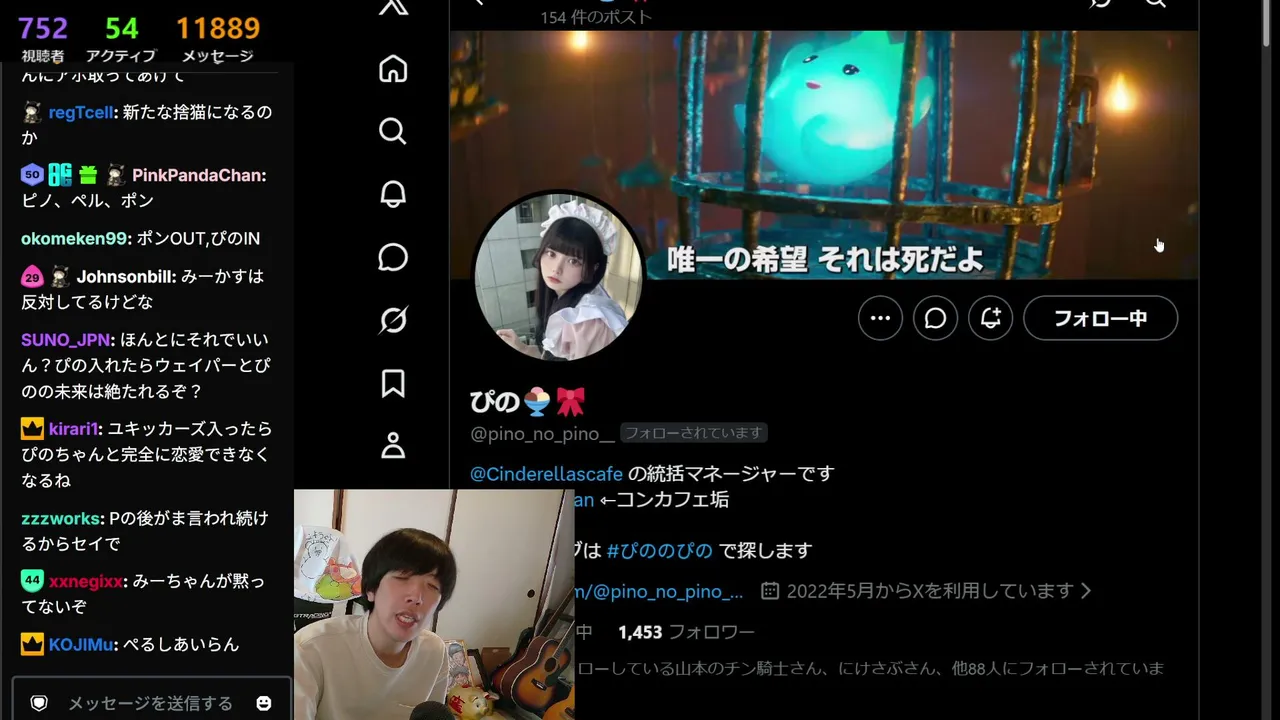Viewport: 1280px width, 720px height.
Task: Tap the フォロー中 button
Action: tap(1100, 318)
